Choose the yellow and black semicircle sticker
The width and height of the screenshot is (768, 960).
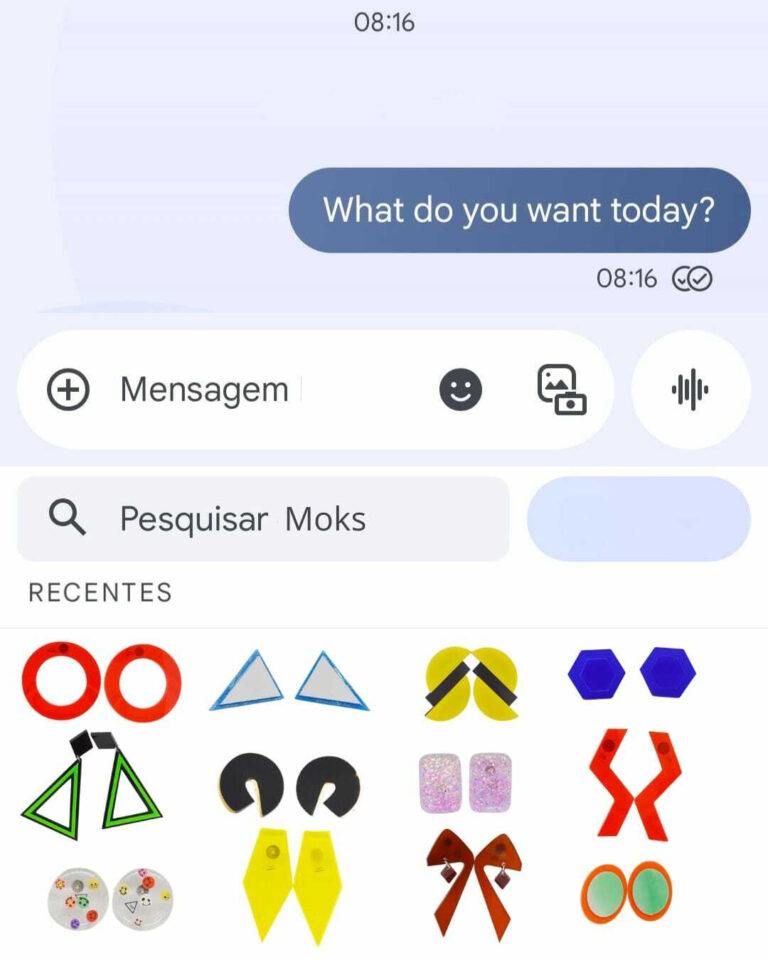[x=471, y=683]
